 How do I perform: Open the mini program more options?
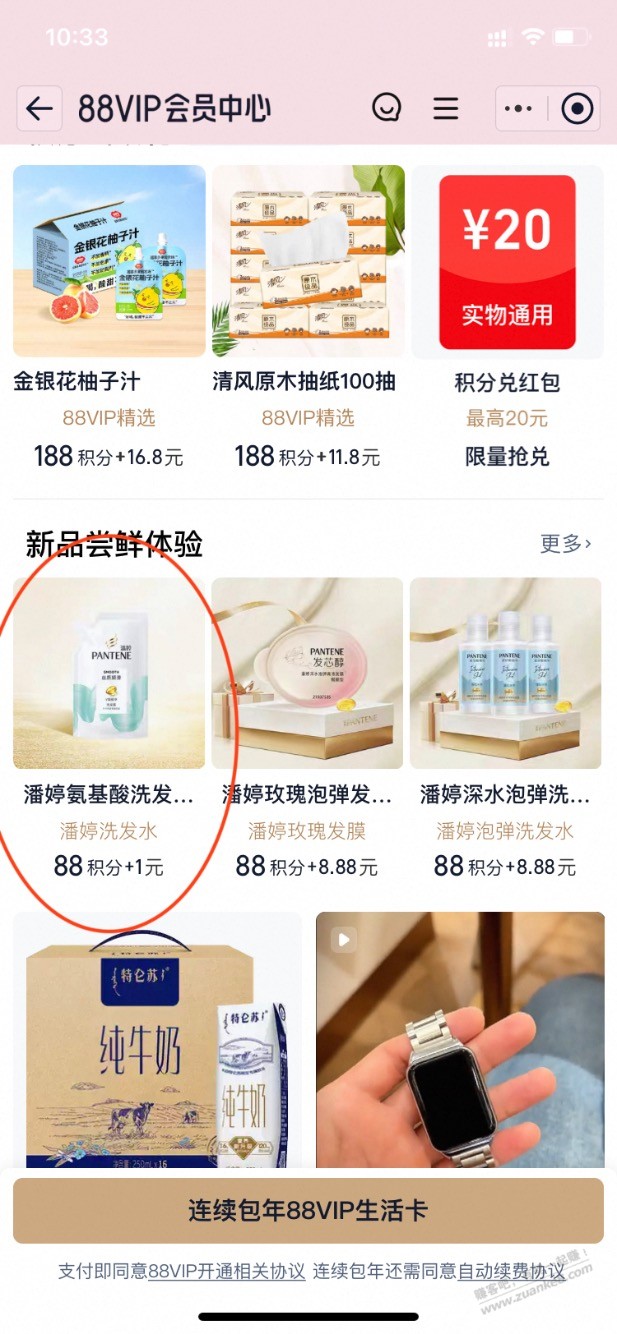[518, 108]
